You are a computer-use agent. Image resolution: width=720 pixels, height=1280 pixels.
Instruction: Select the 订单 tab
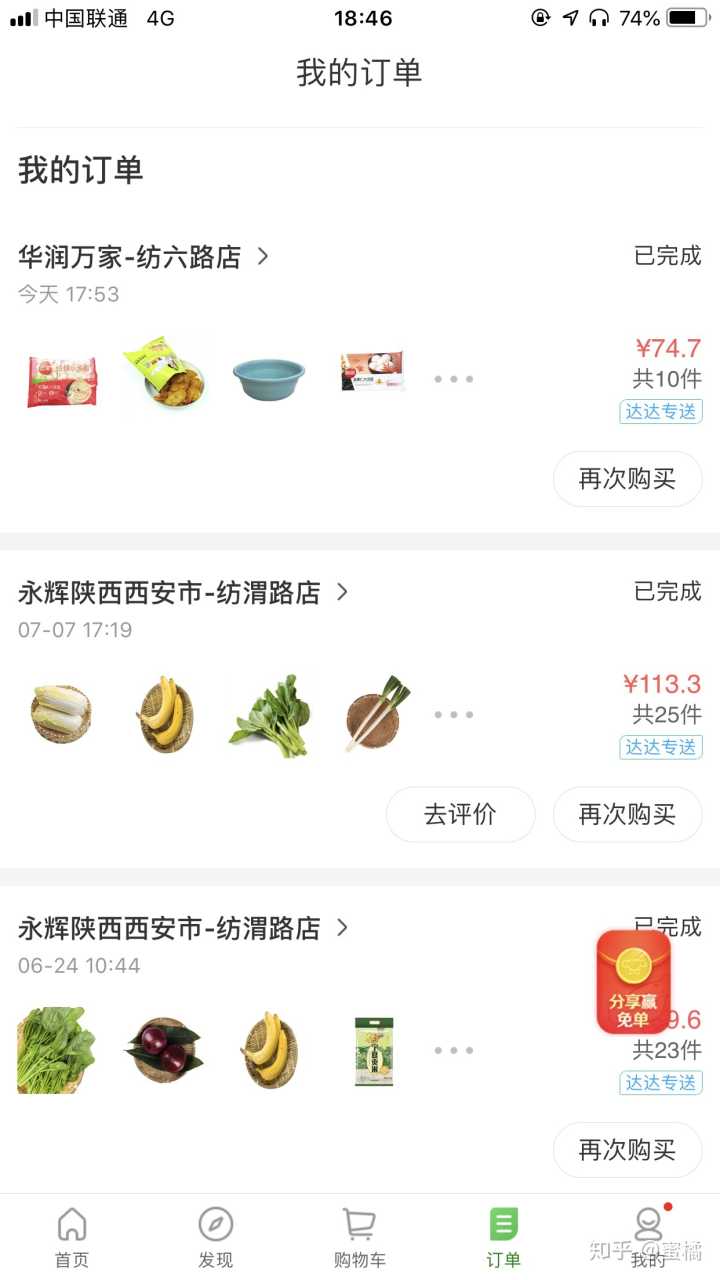(504, 1237)
